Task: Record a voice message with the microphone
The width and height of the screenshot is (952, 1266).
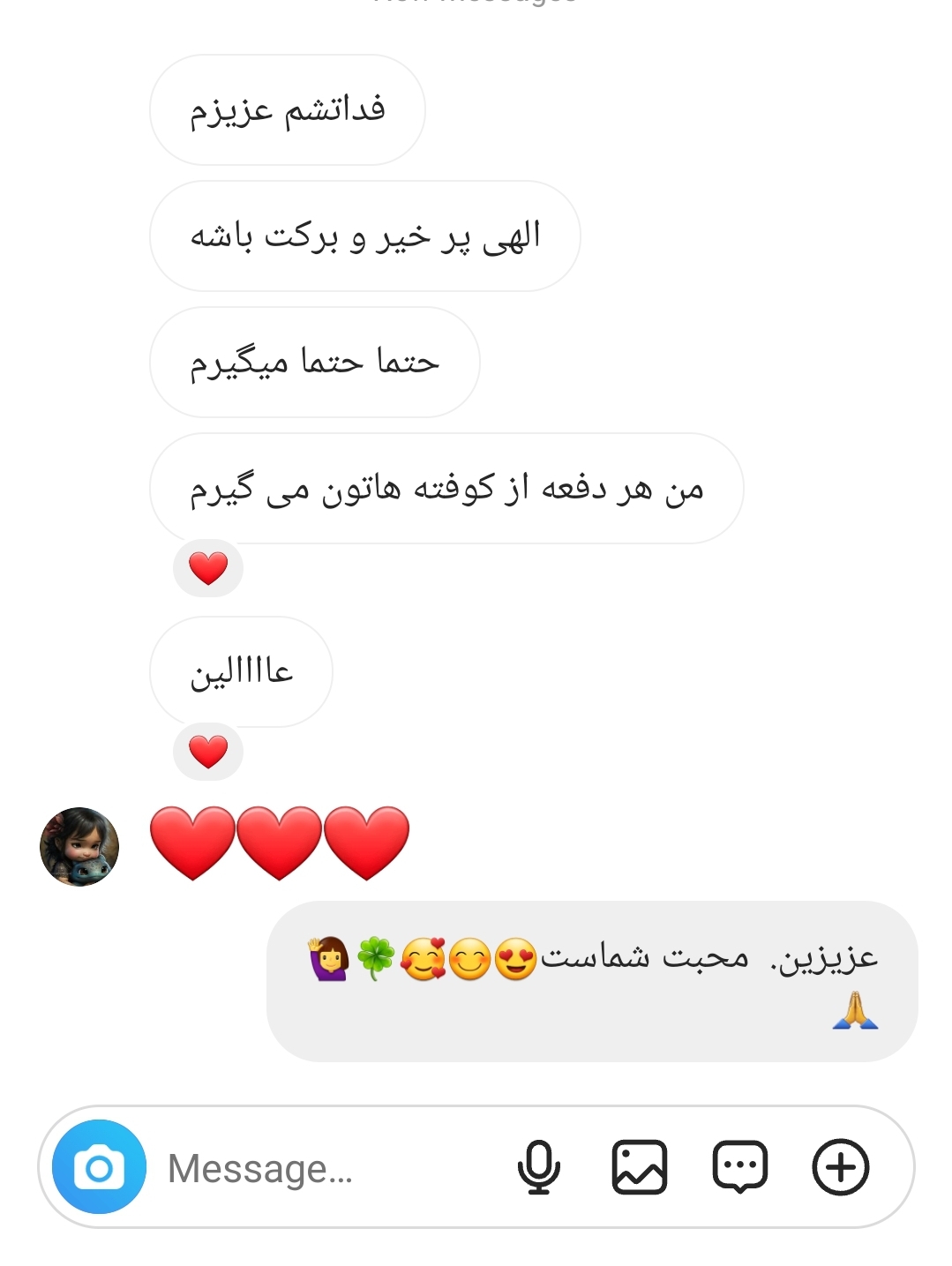Action: pyautogui.click(x=538, y=1167)
